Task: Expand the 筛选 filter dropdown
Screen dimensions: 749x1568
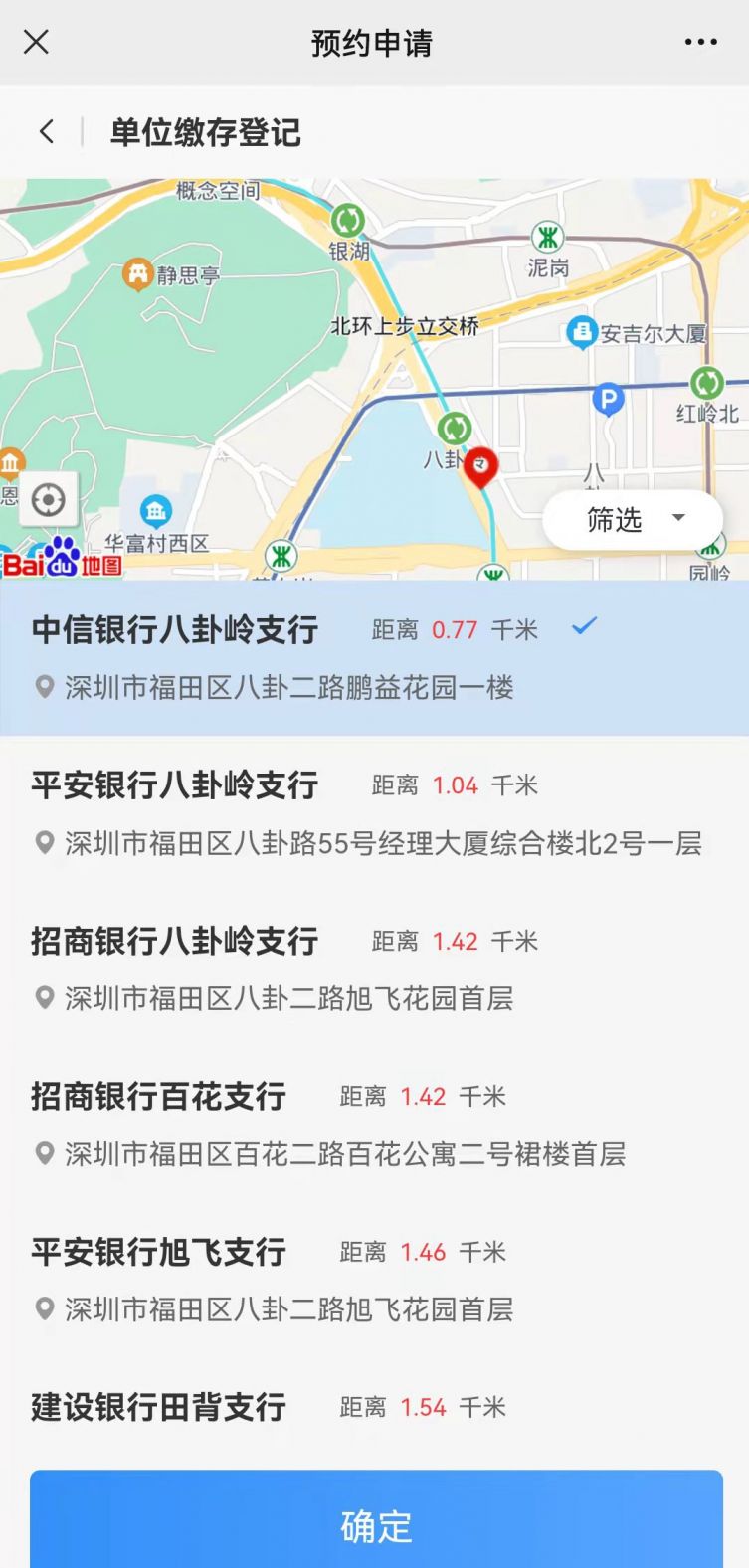Action: [633, 519]
